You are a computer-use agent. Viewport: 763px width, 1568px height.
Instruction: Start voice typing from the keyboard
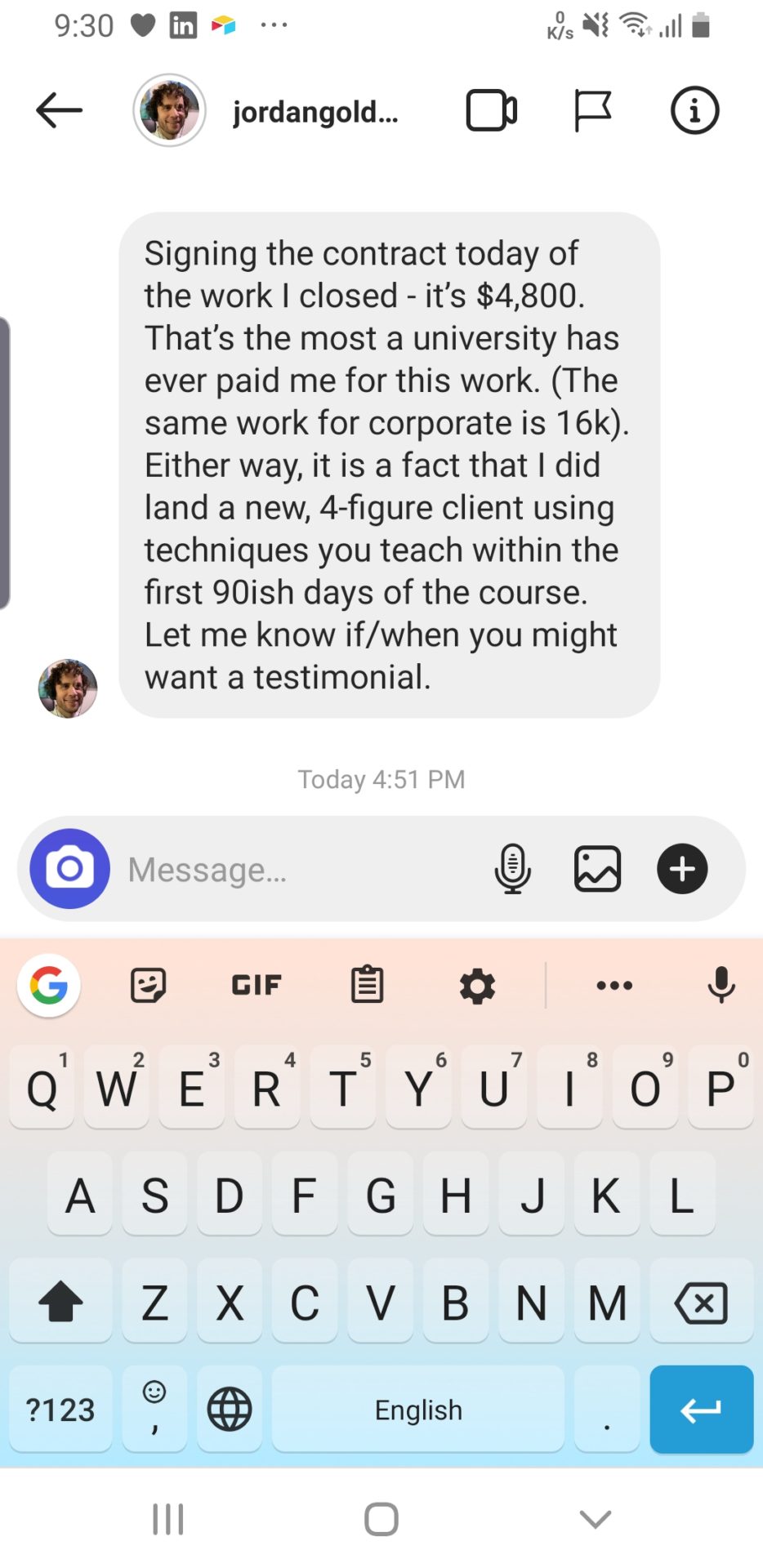point(721,985)
